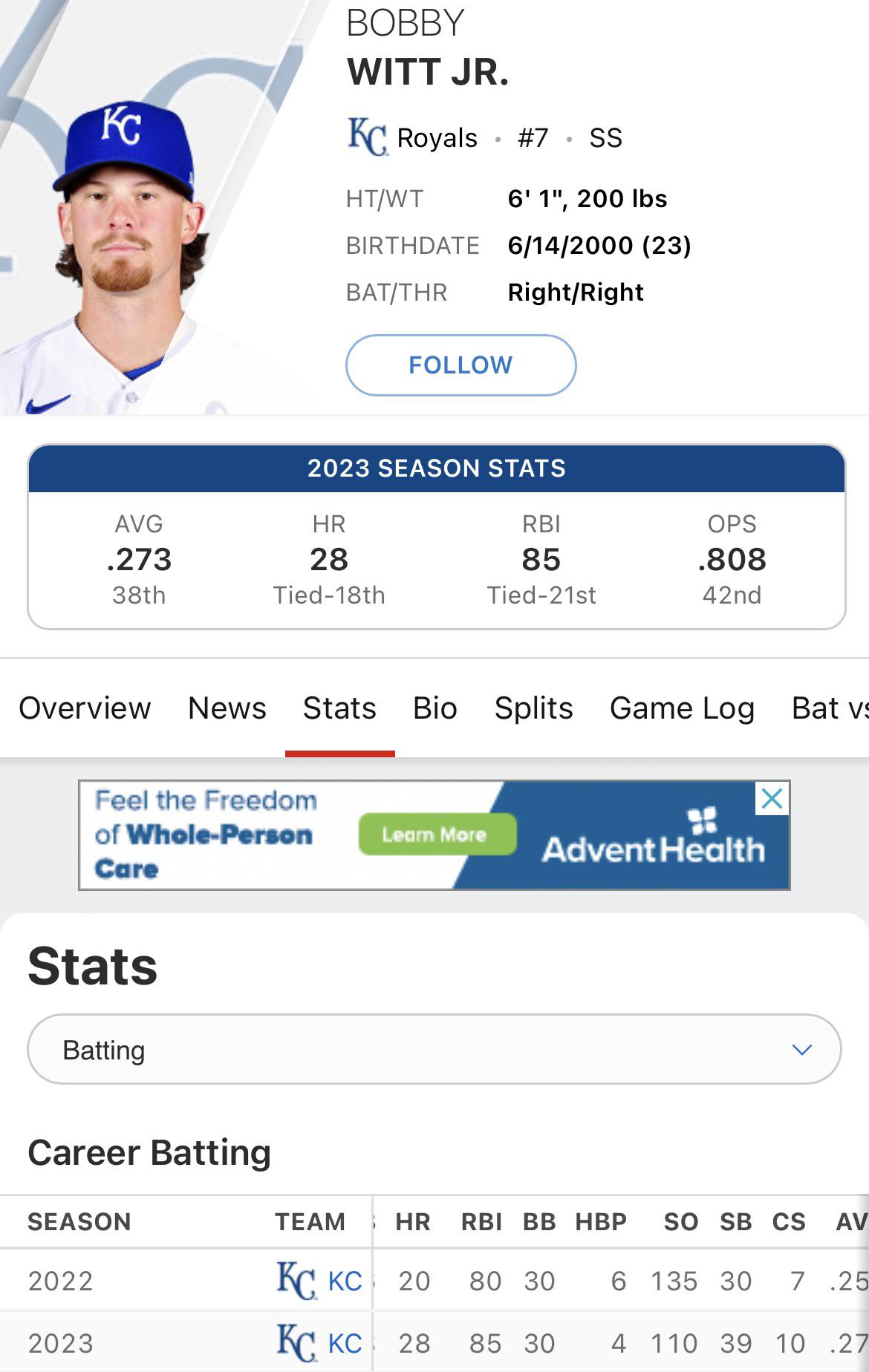Viewport: 869px width, 1372px height.
Task: Expand the Batting stats dropdown
Action: point(434,1050)
